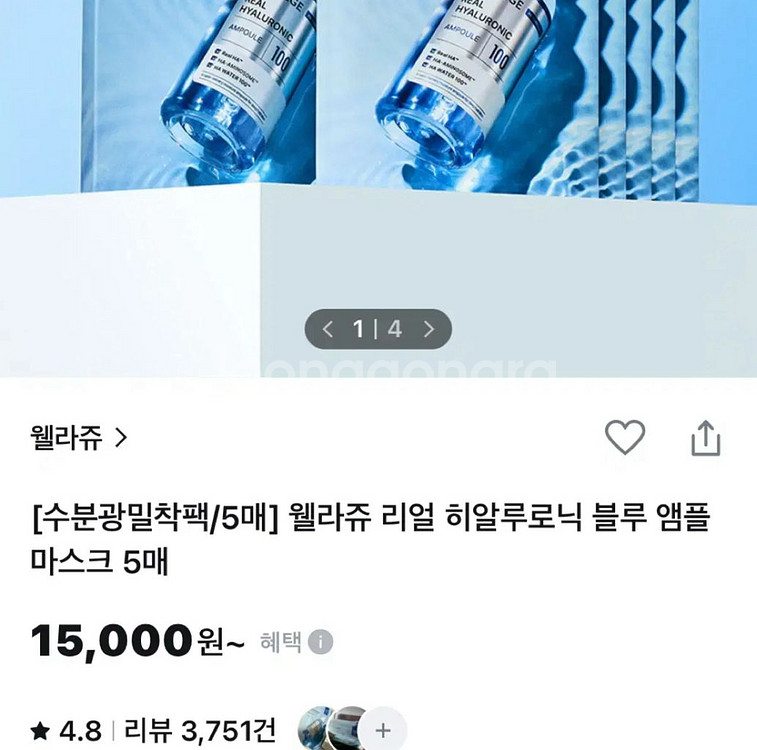The image size is (757, 750).
Task: Expand review photos with plus button
Action: click(x=382, y=731)
